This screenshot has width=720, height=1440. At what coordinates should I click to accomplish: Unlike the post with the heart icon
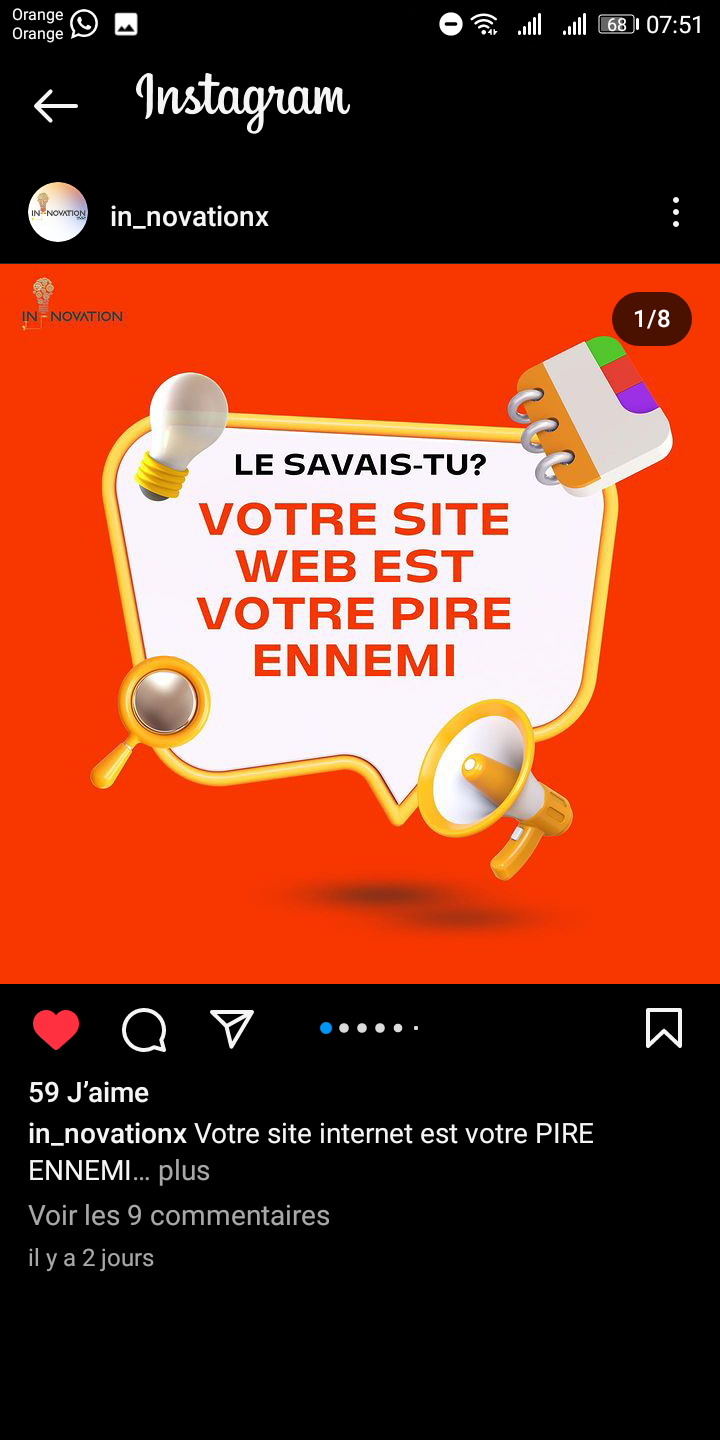[56, 1029]
